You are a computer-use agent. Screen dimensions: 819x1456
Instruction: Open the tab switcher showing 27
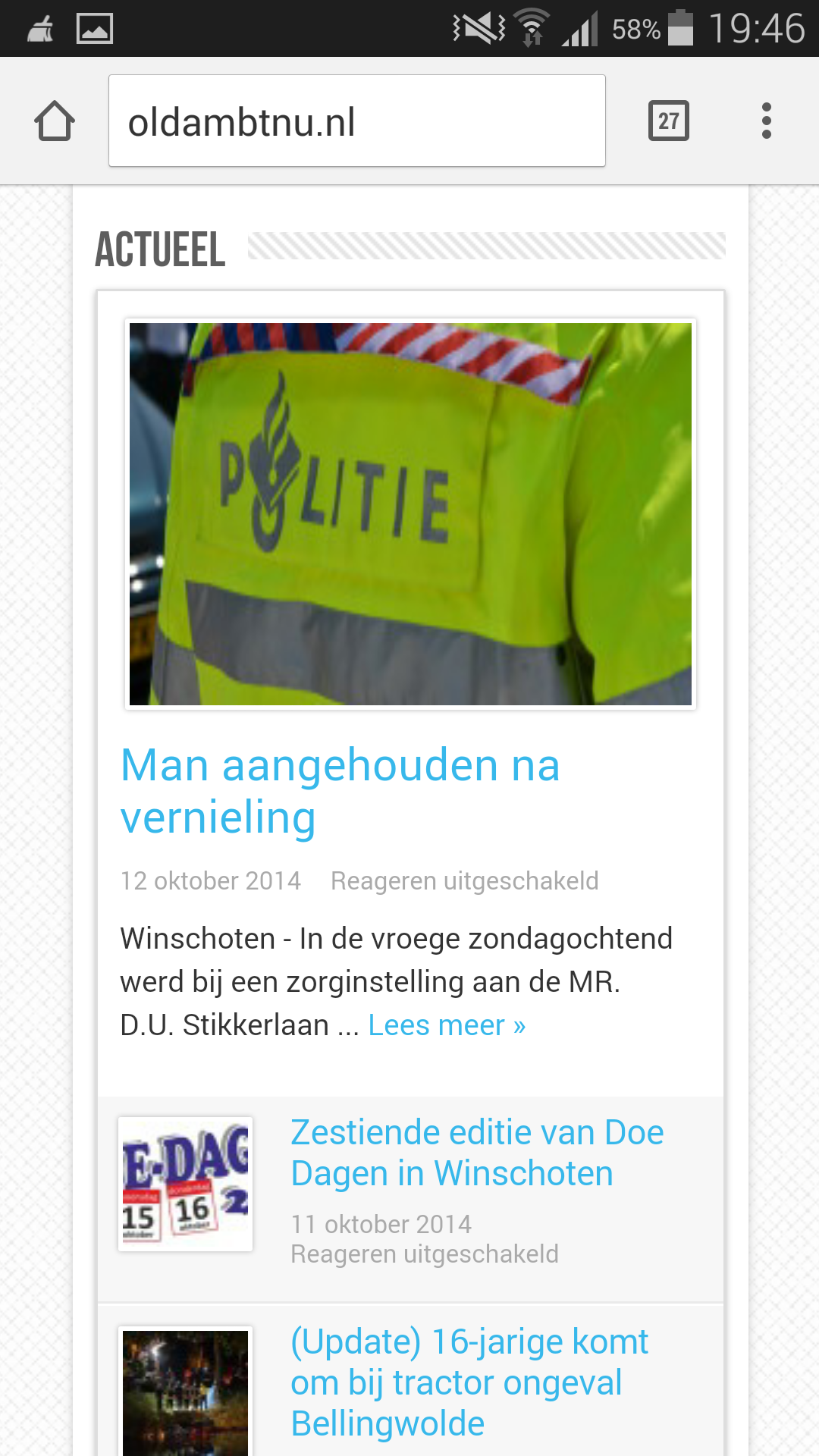[668, 121]
